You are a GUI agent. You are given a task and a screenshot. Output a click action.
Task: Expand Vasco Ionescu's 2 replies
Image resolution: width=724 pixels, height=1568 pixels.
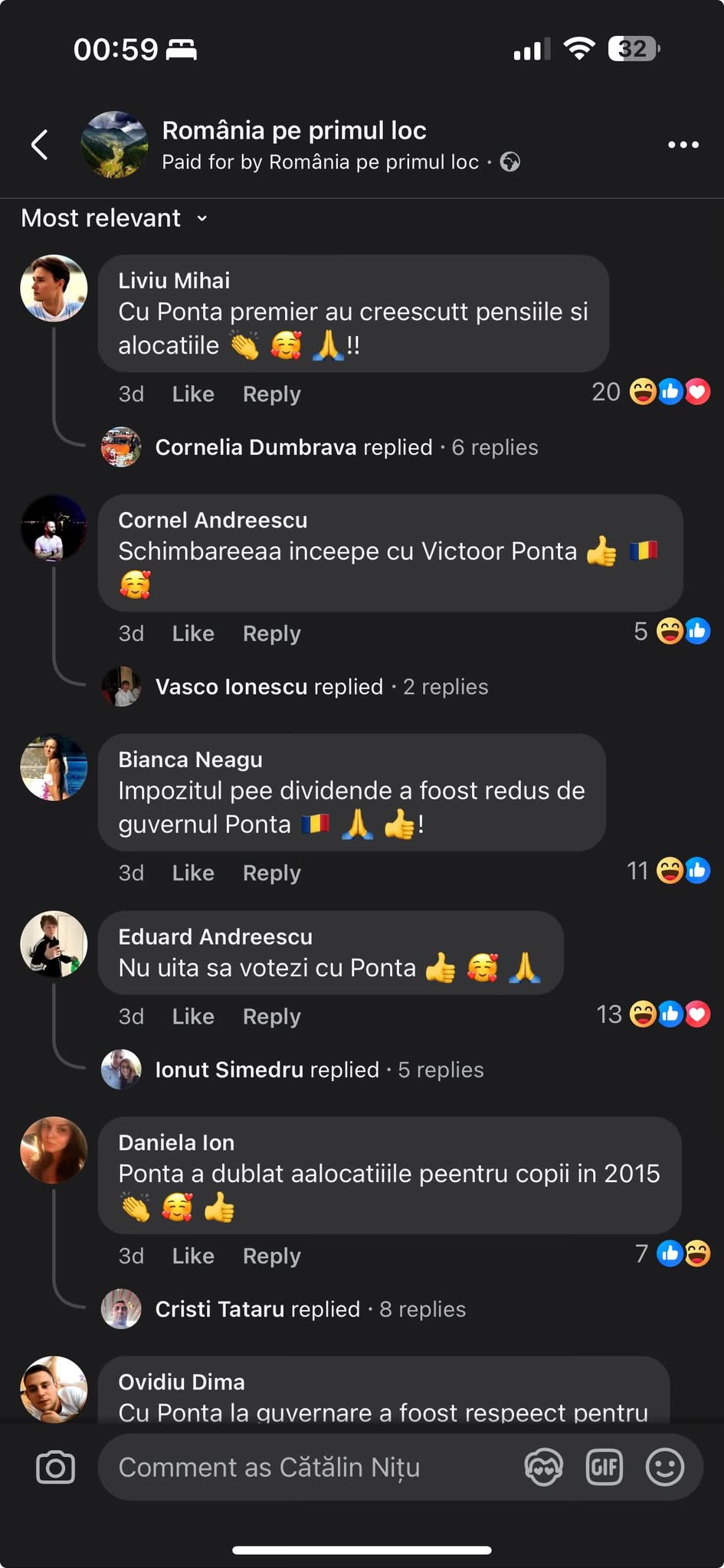click(x=321, y=687)
